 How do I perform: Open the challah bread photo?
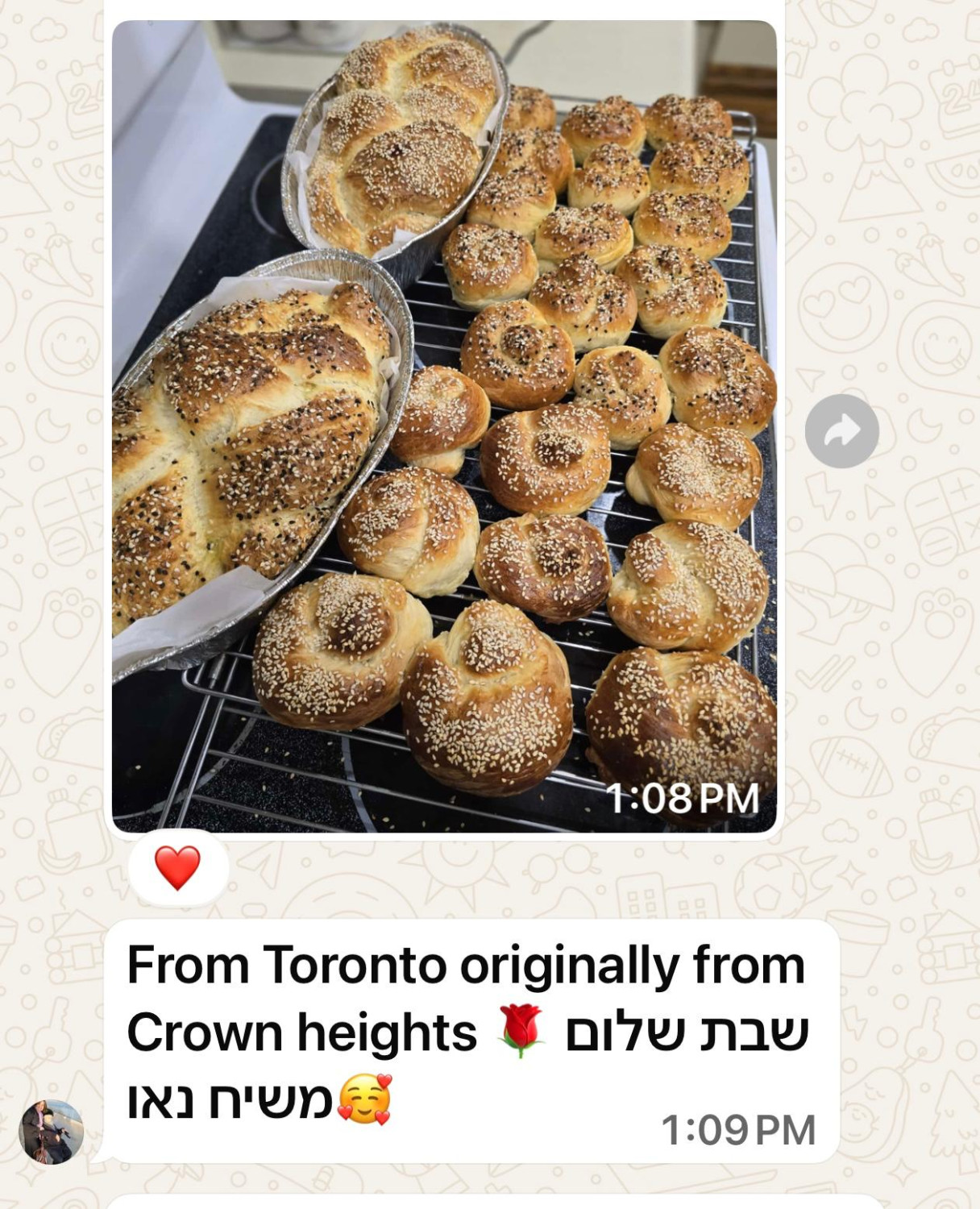pos(444,426)
